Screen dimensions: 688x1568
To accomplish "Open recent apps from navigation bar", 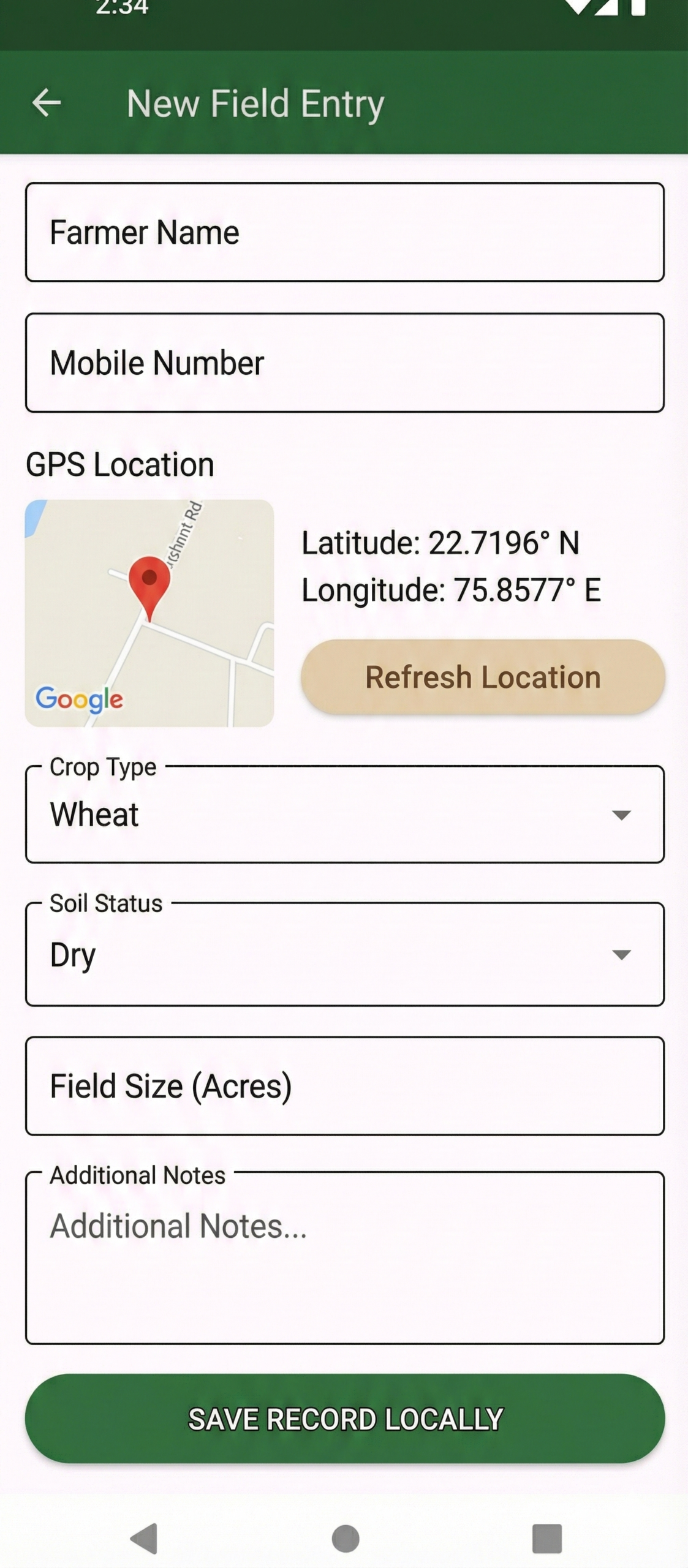I will [546, 1539].
